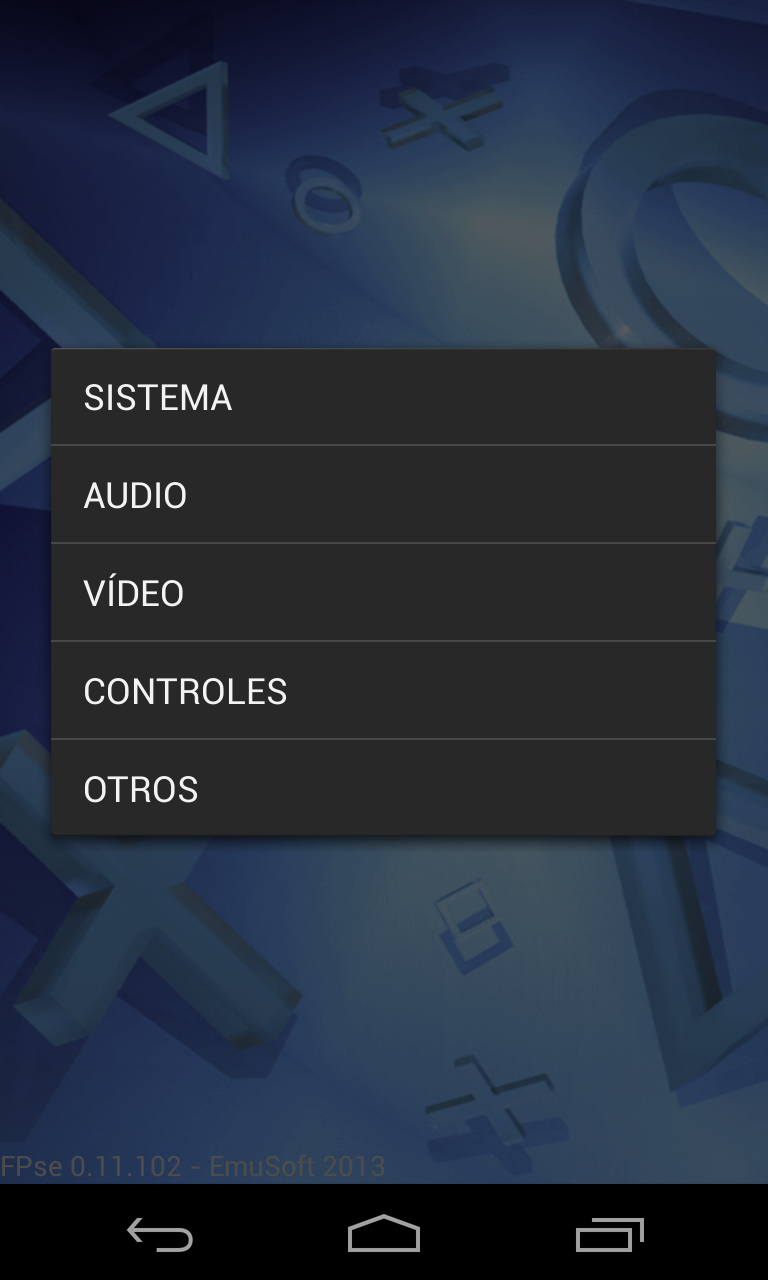Choose the OTROS entry
This screenshot has height=1280, width=768.
pos(383,789)
